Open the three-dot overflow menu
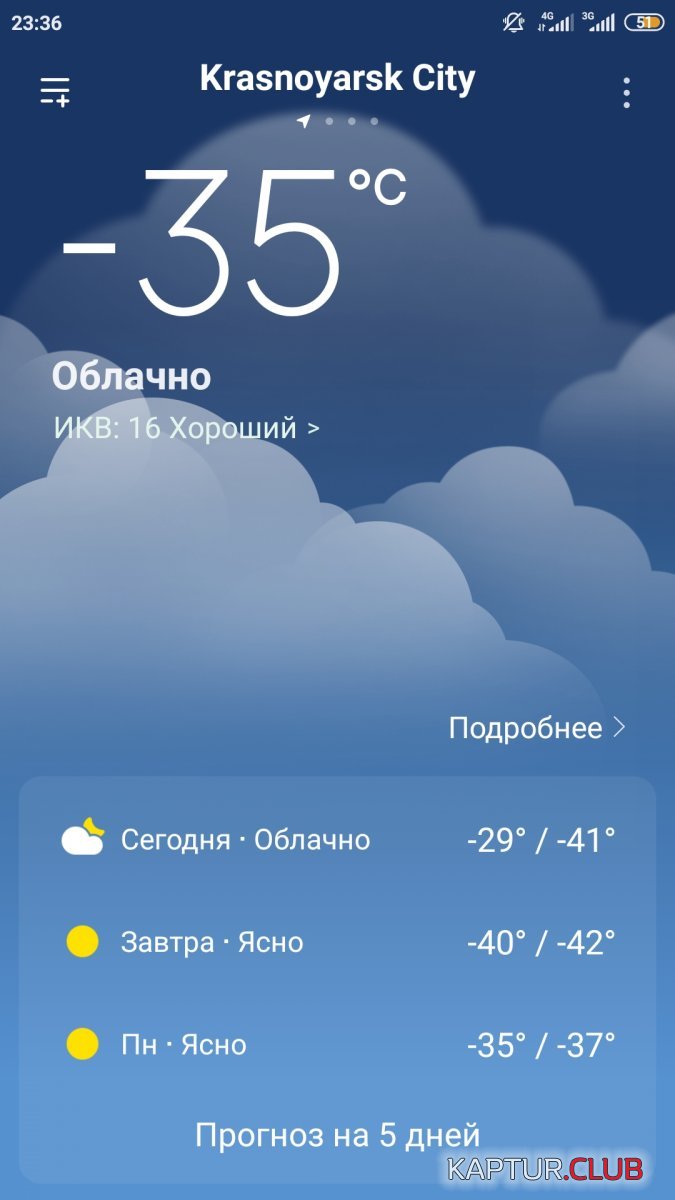675x1200 pixels. [626, 92]
